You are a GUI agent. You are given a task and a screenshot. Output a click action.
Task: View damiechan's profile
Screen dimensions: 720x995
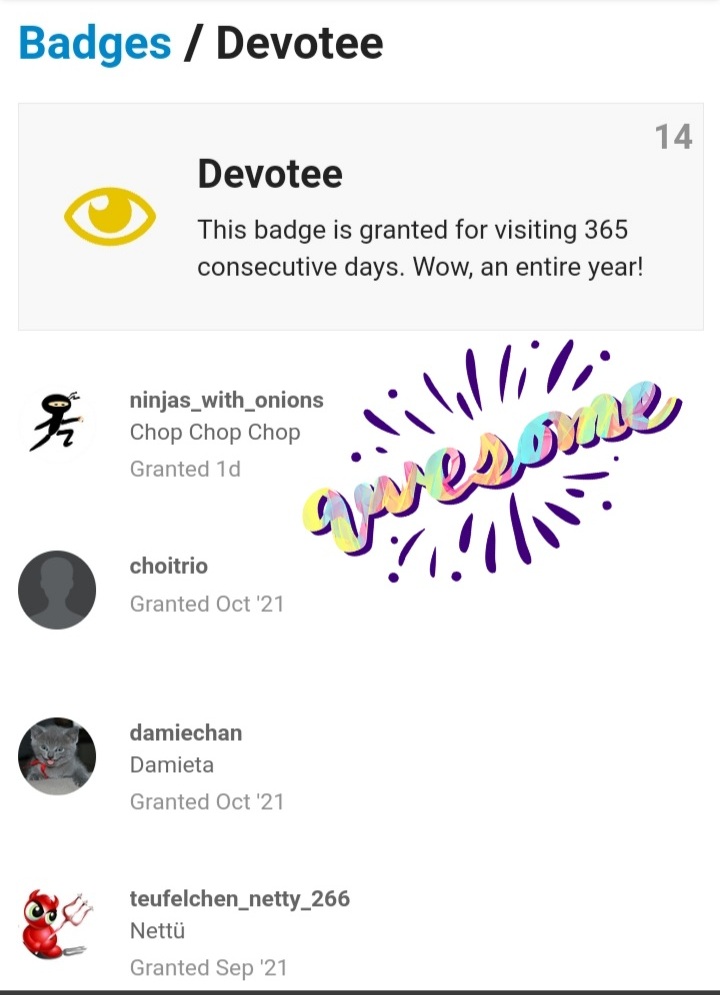pyautogui.click(x=186, y=733)
